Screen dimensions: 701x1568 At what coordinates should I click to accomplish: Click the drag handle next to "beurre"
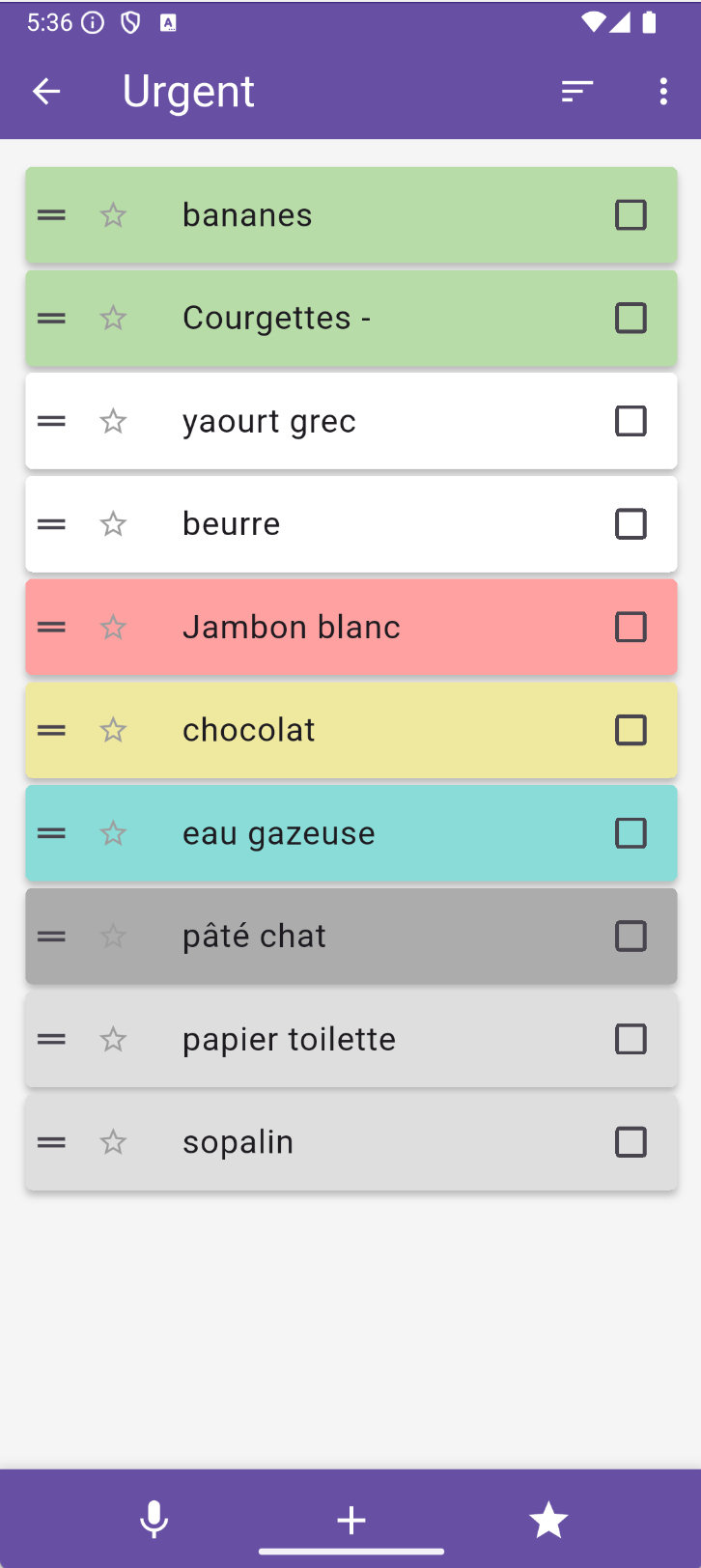coord(50,523)
